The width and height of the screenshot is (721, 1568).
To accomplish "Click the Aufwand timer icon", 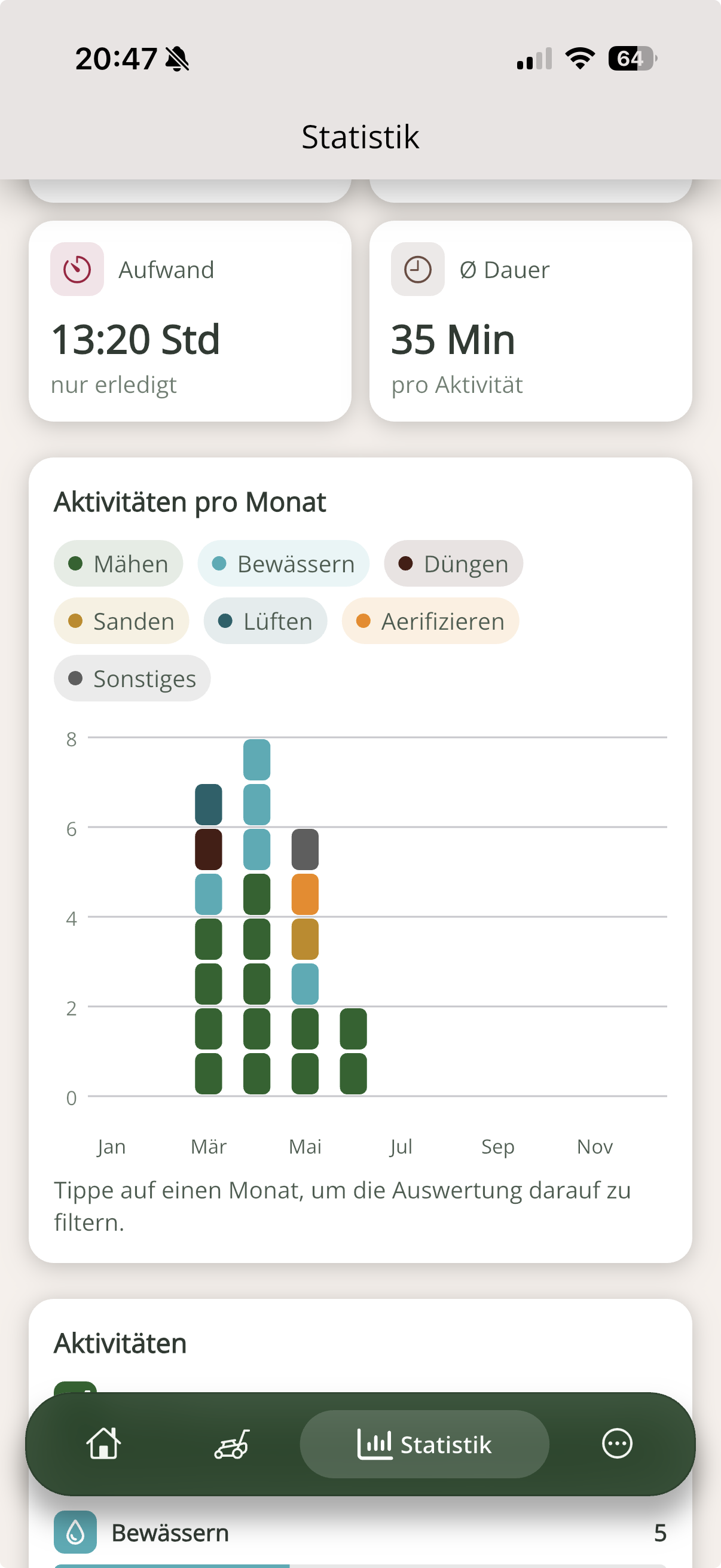I will pos(77,269).
